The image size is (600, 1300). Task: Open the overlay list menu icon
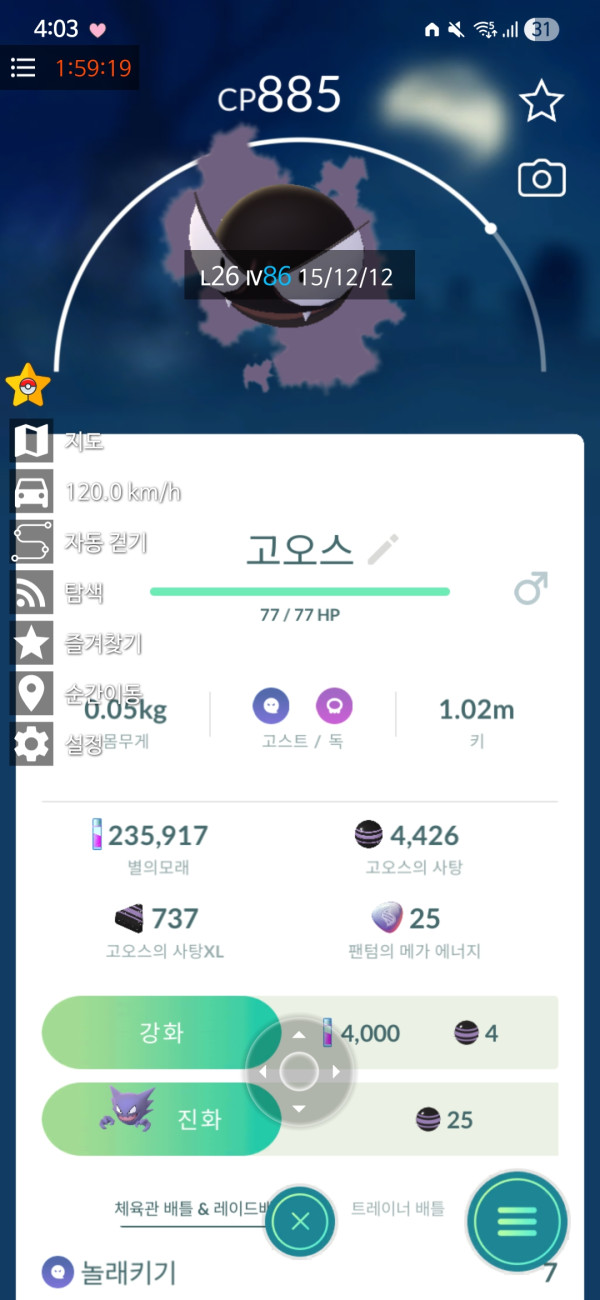coord(23,68)
